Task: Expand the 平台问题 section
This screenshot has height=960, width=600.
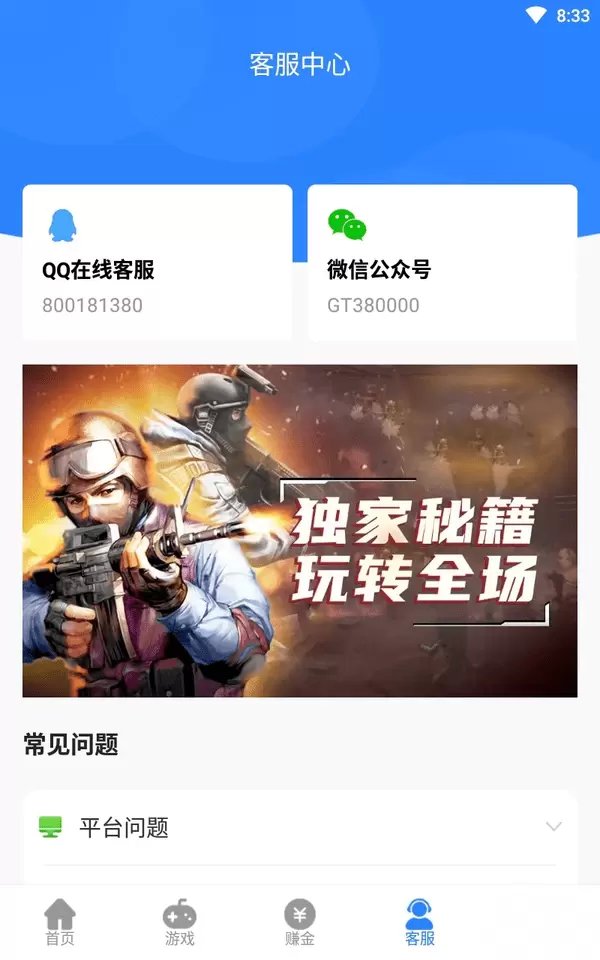Action: pos(300,827)
